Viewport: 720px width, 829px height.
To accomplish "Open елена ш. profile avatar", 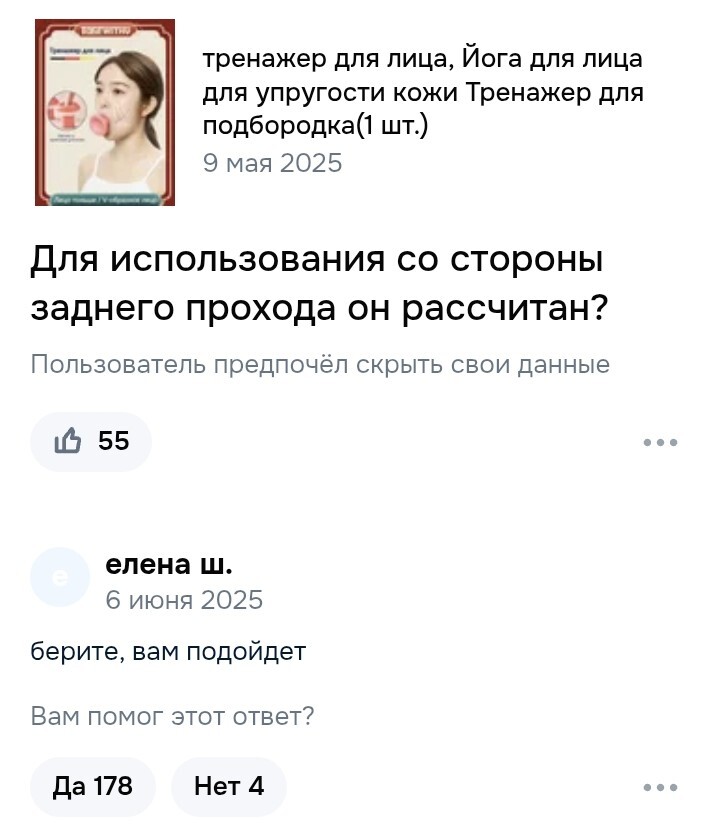I will (x=60, y=577).
